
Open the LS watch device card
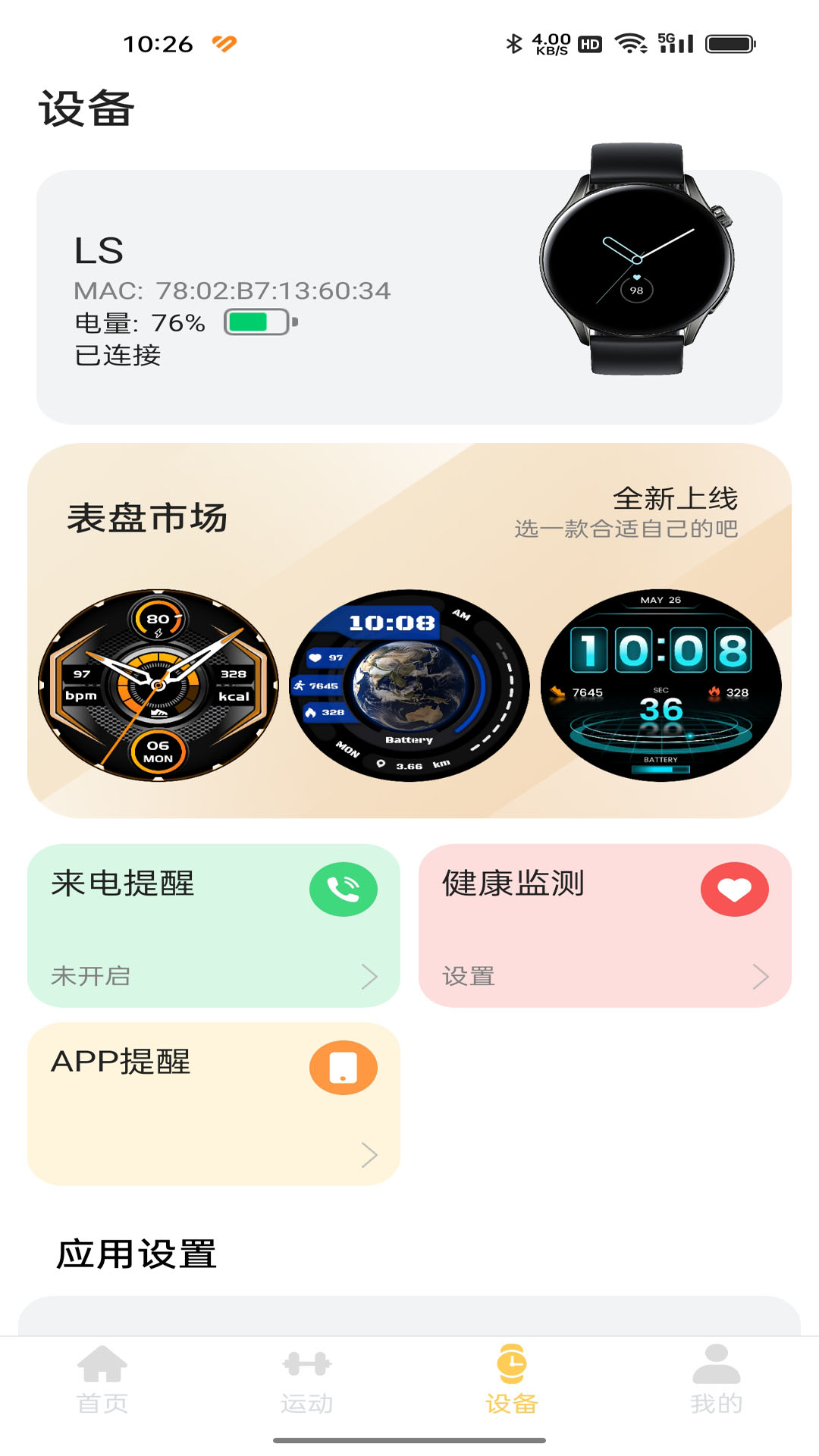click(x=409, y=297)
